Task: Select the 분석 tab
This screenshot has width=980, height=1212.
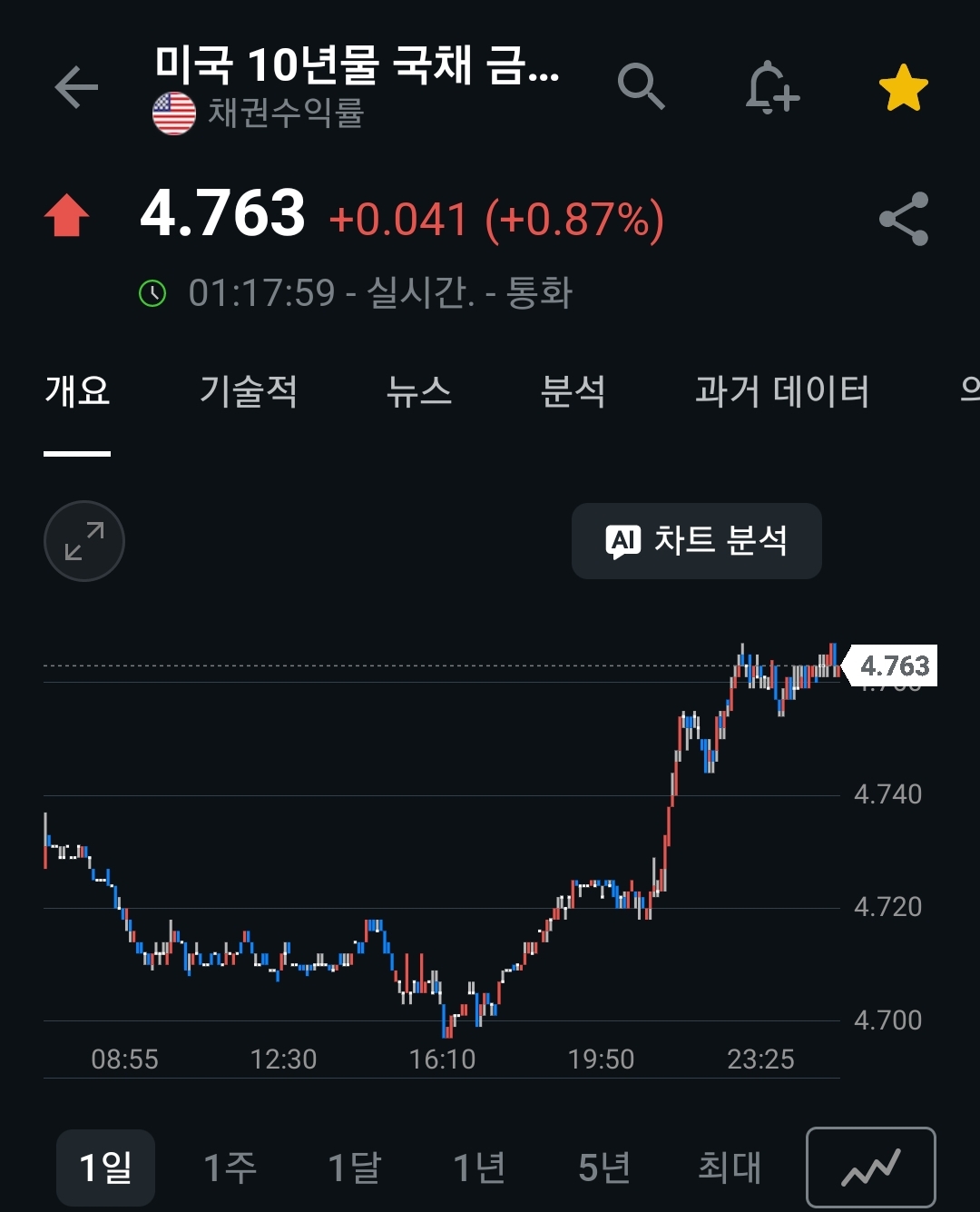Action: [573, 392]
